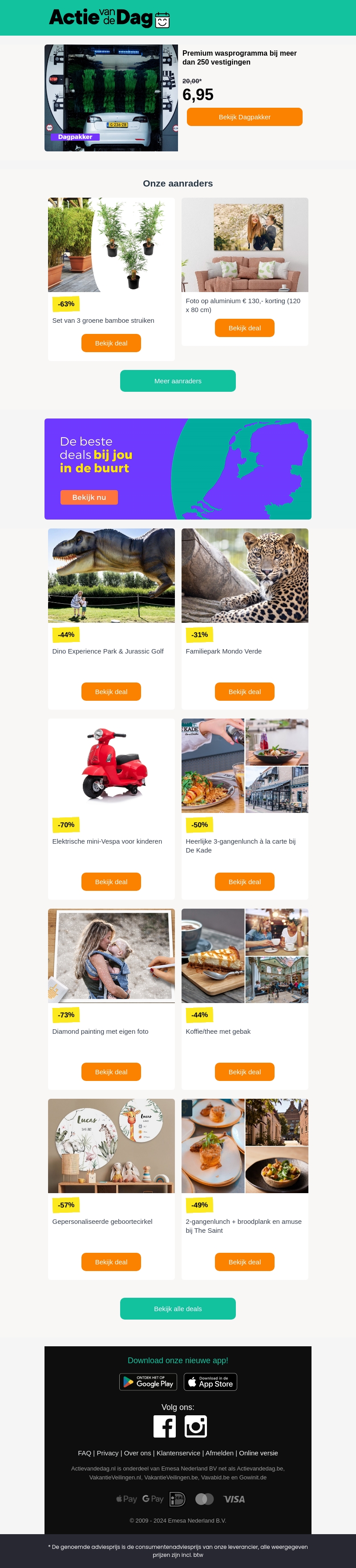
Task: Open Diamond painting met eigen foto deal
Action: [111, 1071]
